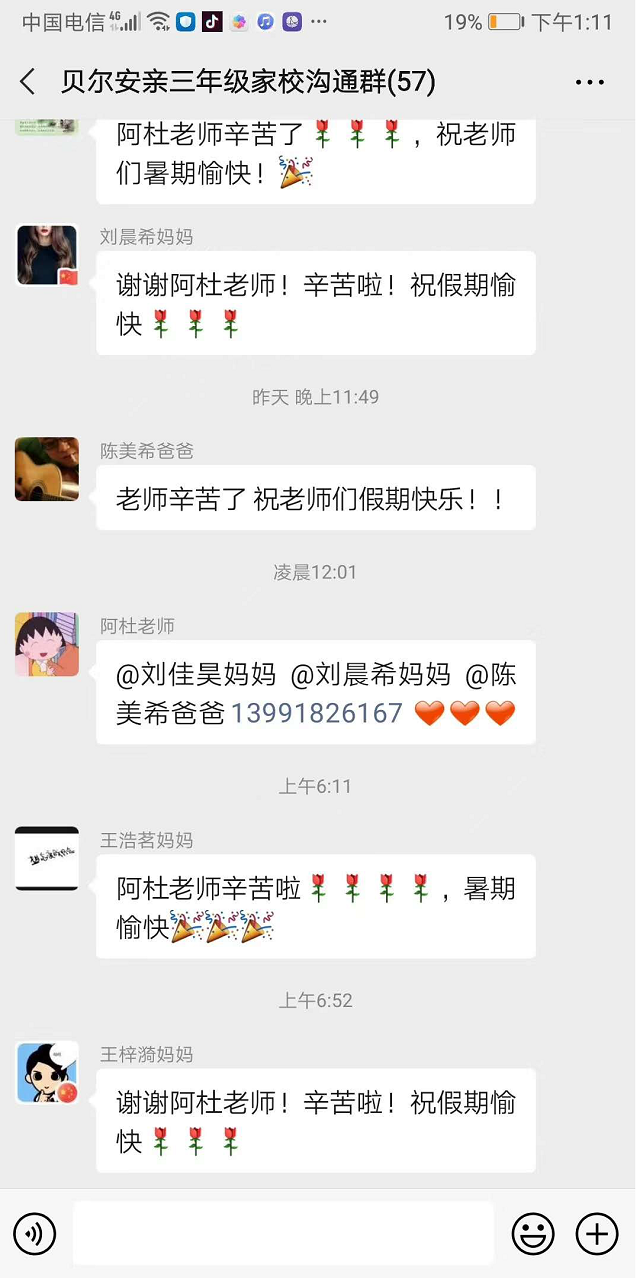The image size is (640, 1278).
Task: Open the plus attachments menu
Action: 597,1234
